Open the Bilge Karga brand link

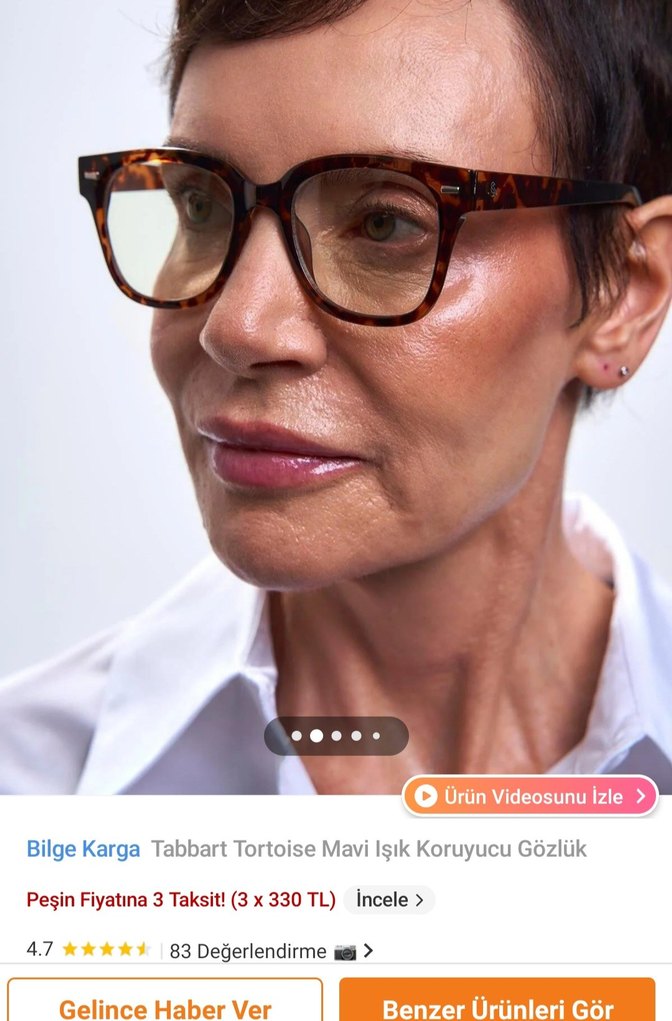pos(83,849)
